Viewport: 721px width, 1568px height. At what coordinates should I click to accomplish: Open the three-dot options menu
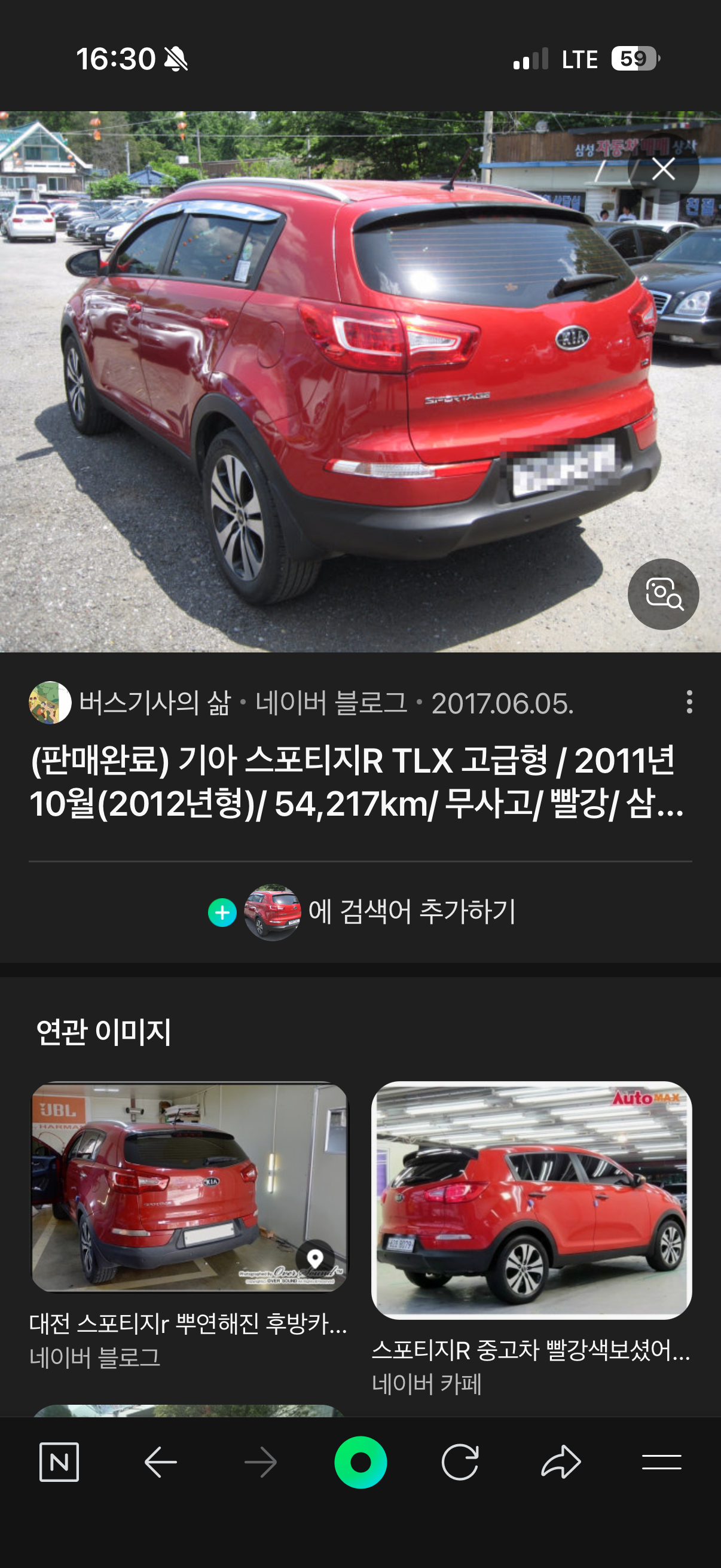(x=689, y=702)
